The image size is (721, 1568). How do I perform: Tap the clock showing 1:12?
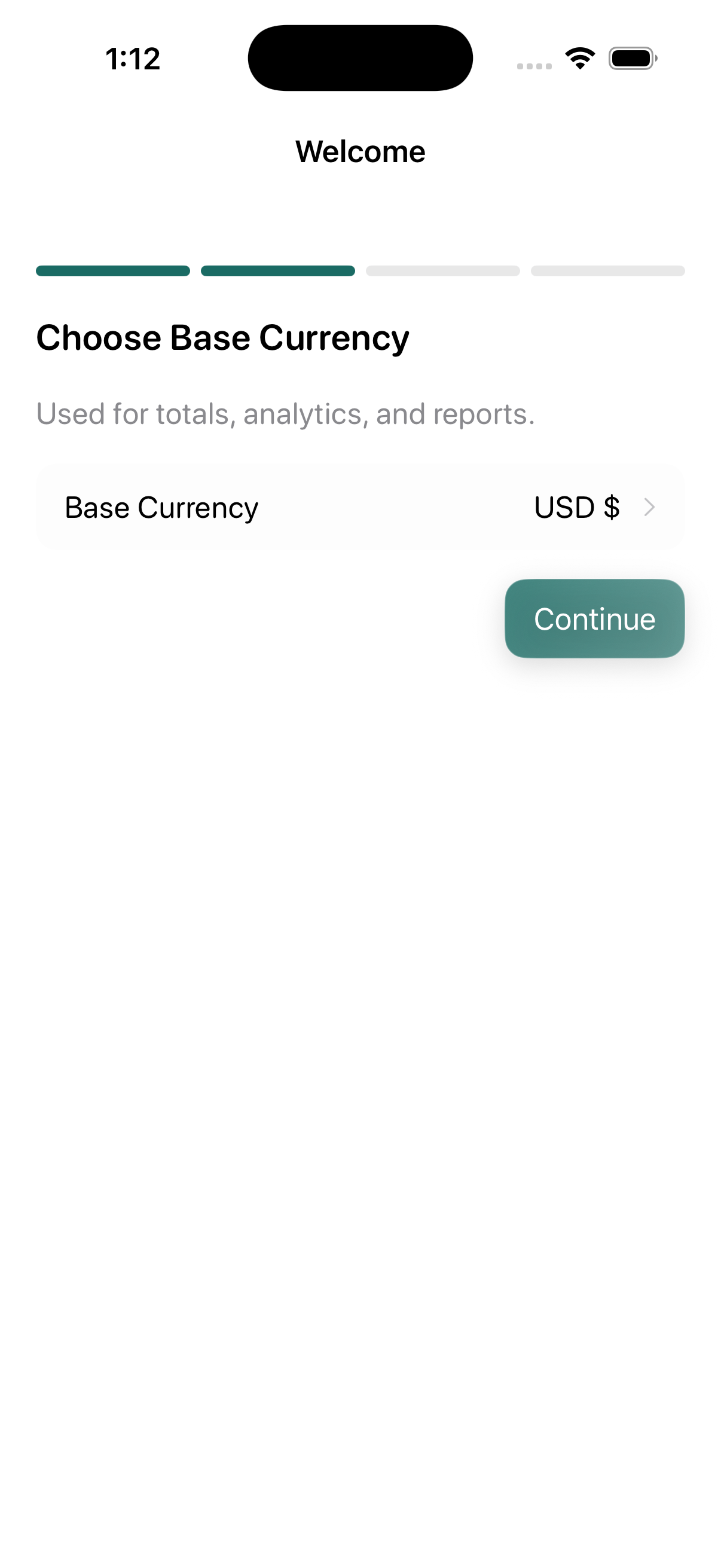(x=133, y=57)
